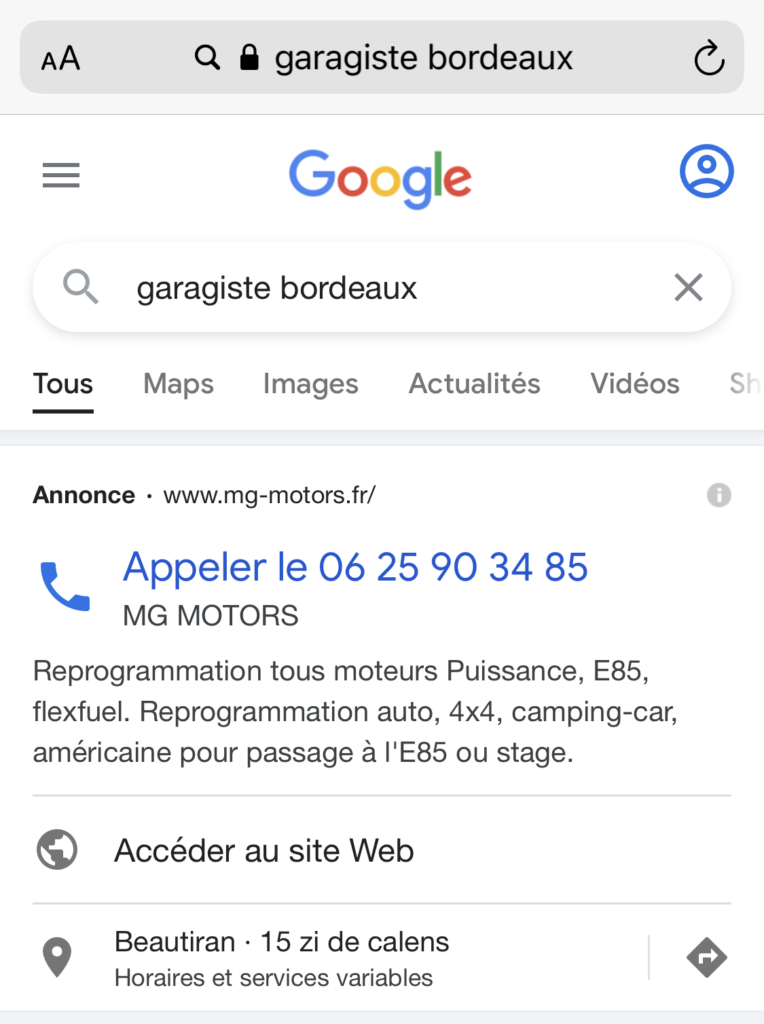Reload the page in Safari
The height and width of the screenshot is (1024, 764).
[x=708, y=58]
